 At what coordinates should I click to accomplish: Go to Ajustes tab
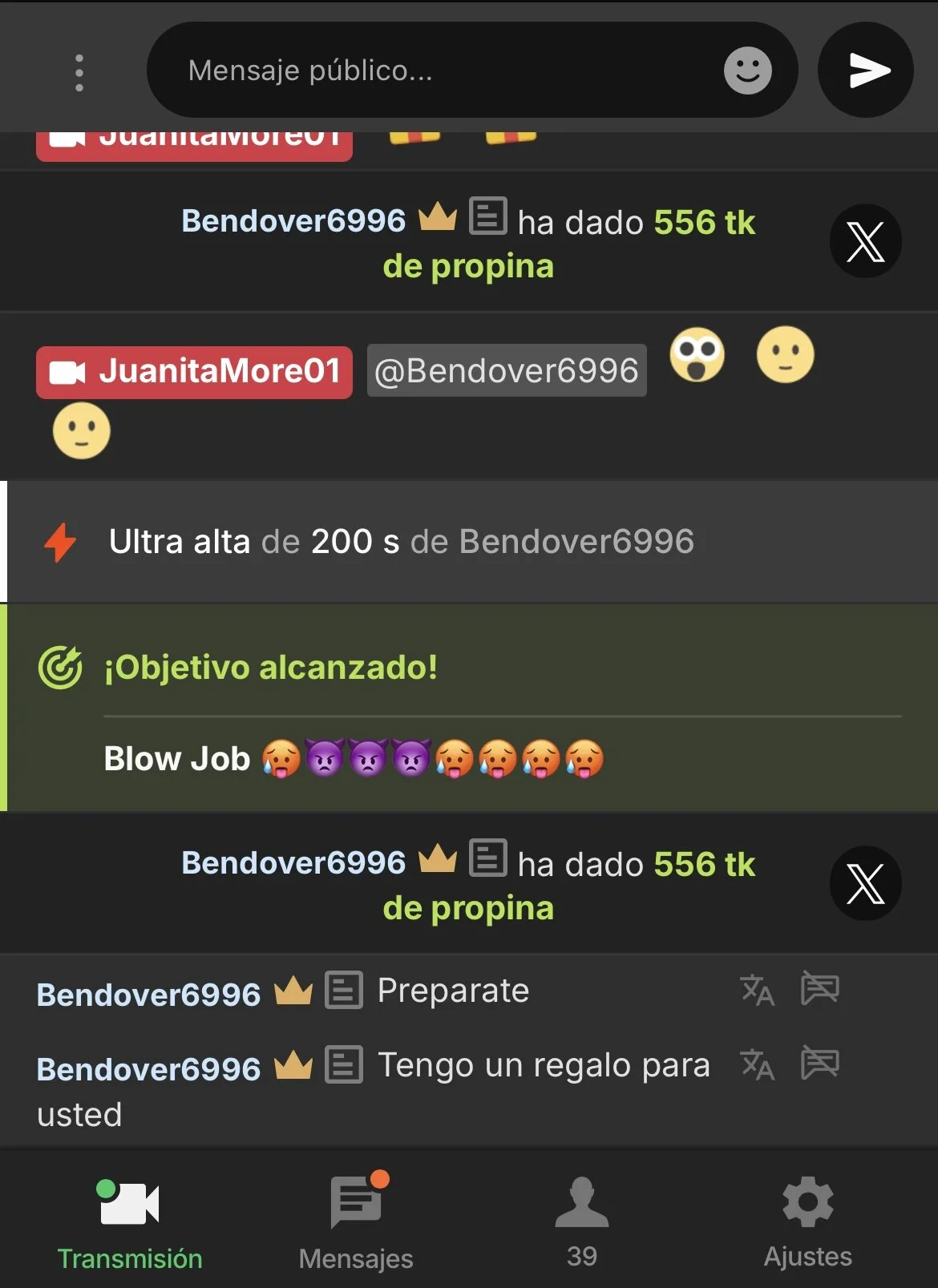pos(807,1224)
